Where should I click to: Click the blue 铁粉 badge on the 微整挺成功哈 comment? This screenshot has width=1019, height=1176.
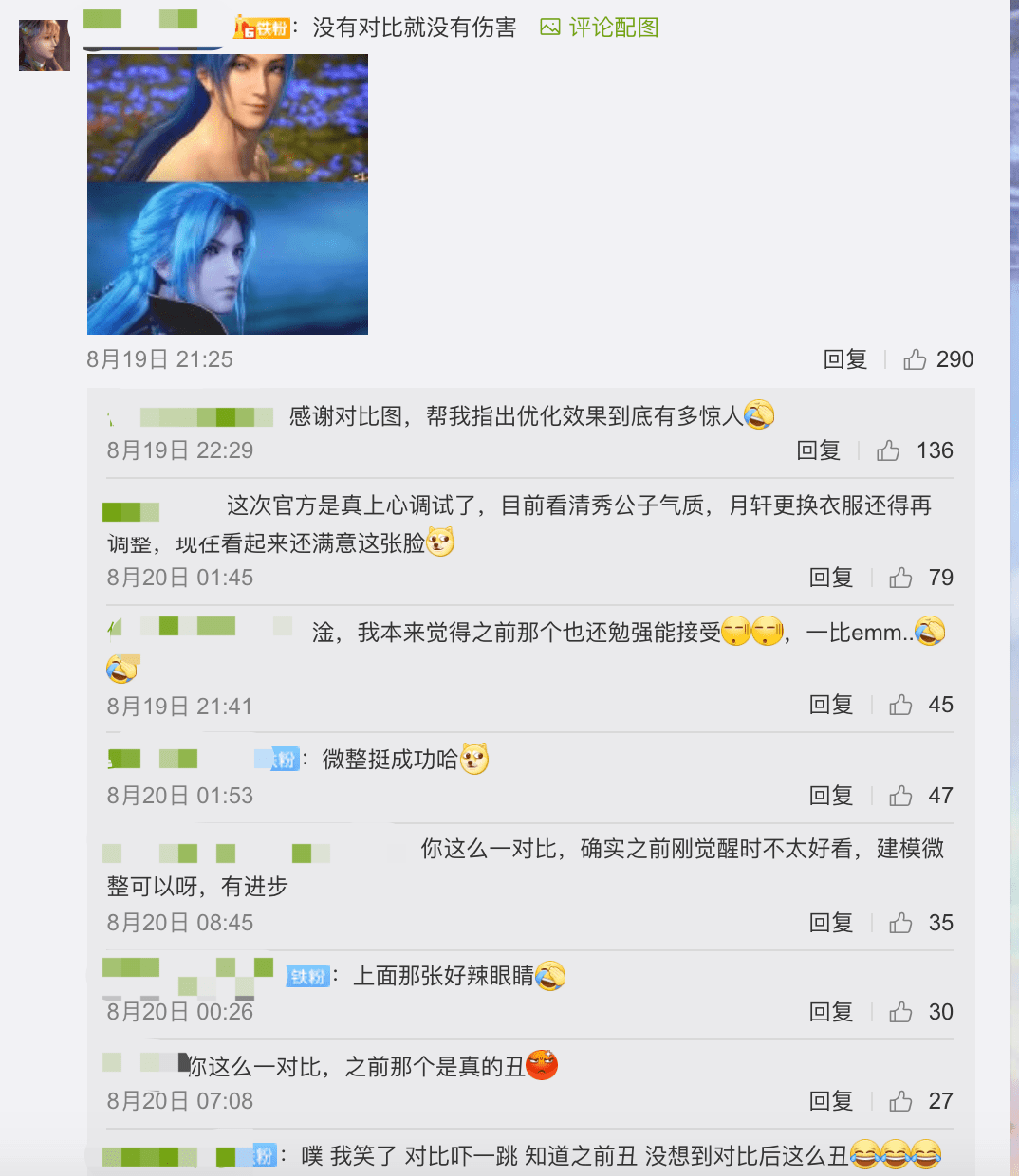(x=275, y=759)
